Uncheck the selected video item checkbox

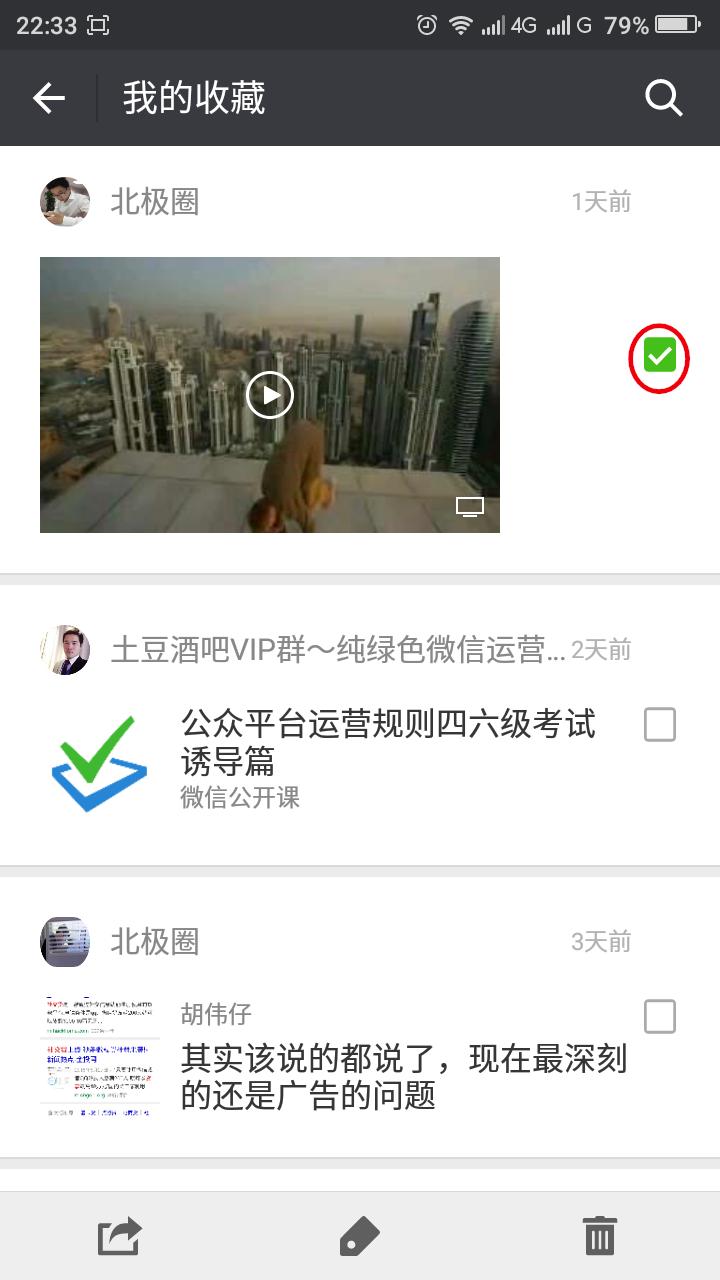(x=659, y=357)
